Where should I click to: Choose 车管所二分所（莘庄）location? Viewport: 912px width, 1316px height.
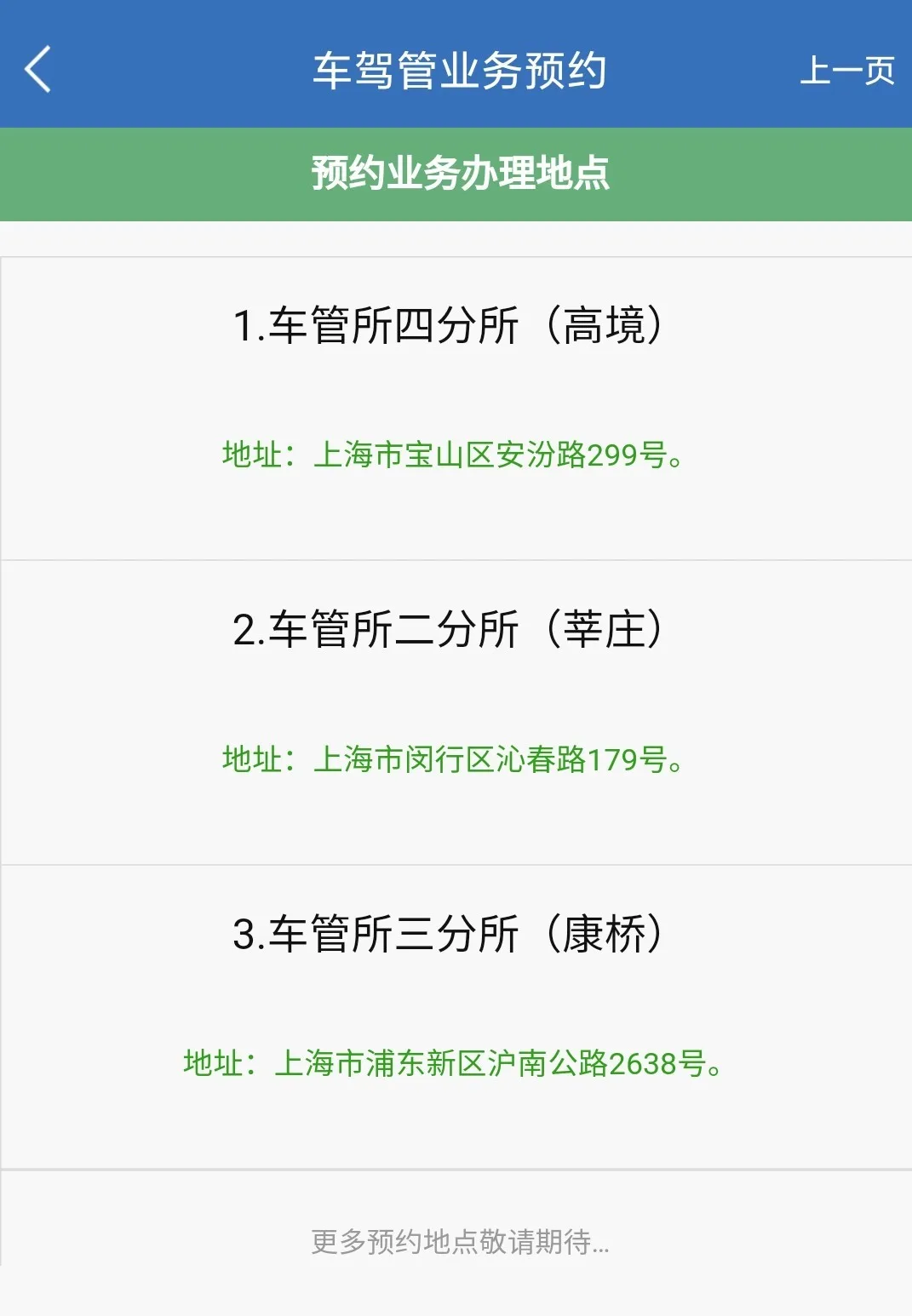point(456,712)
